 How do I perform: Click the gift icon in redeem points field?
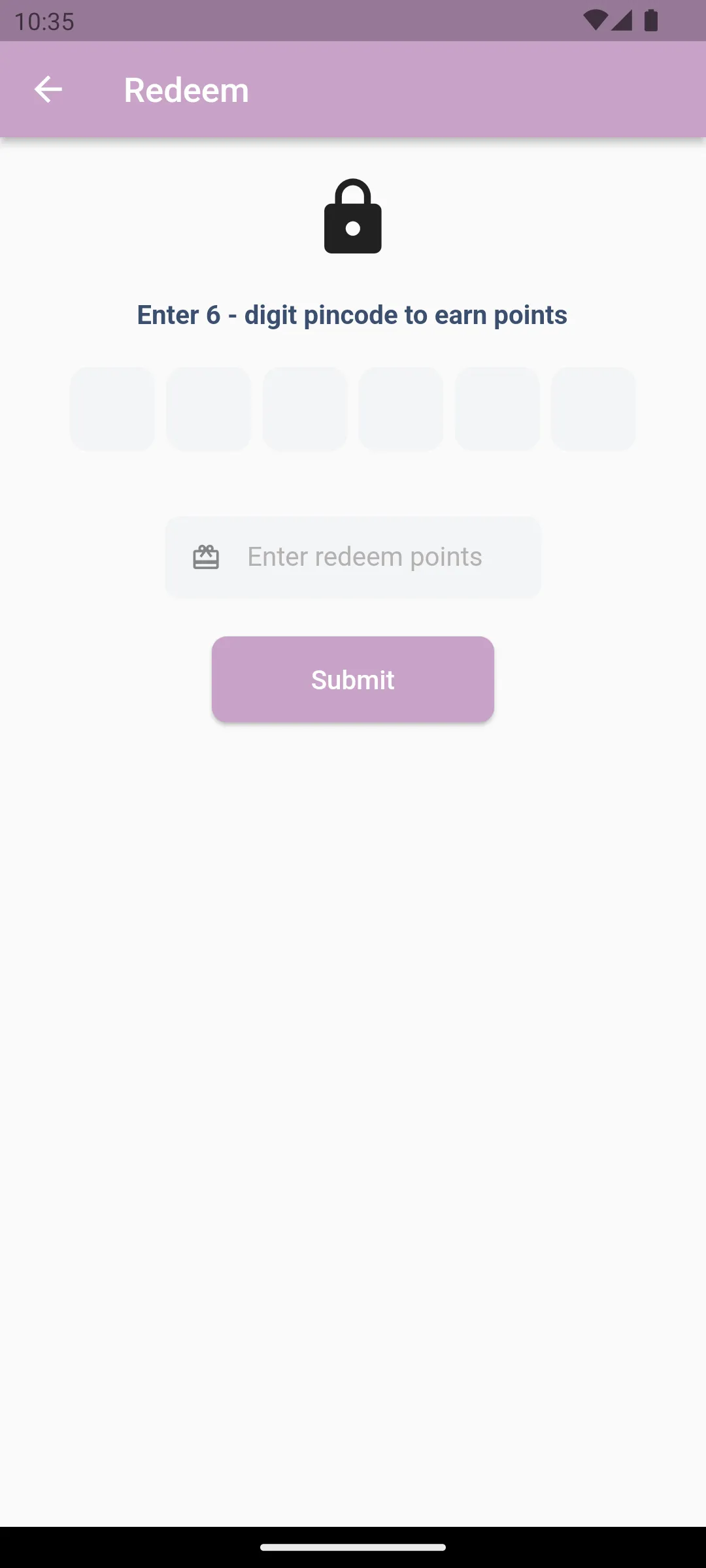pos(206,557)
